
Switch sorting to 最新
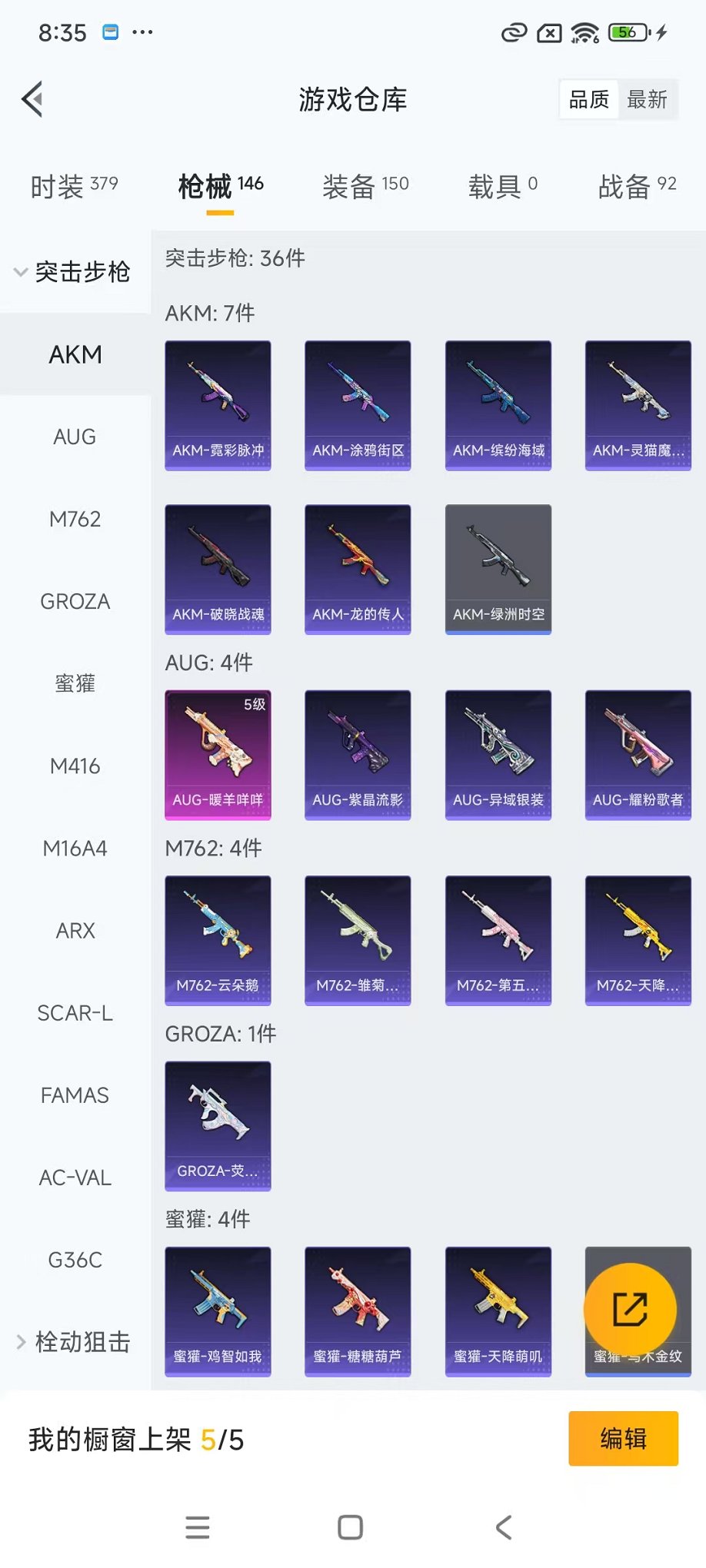[648, 99]
